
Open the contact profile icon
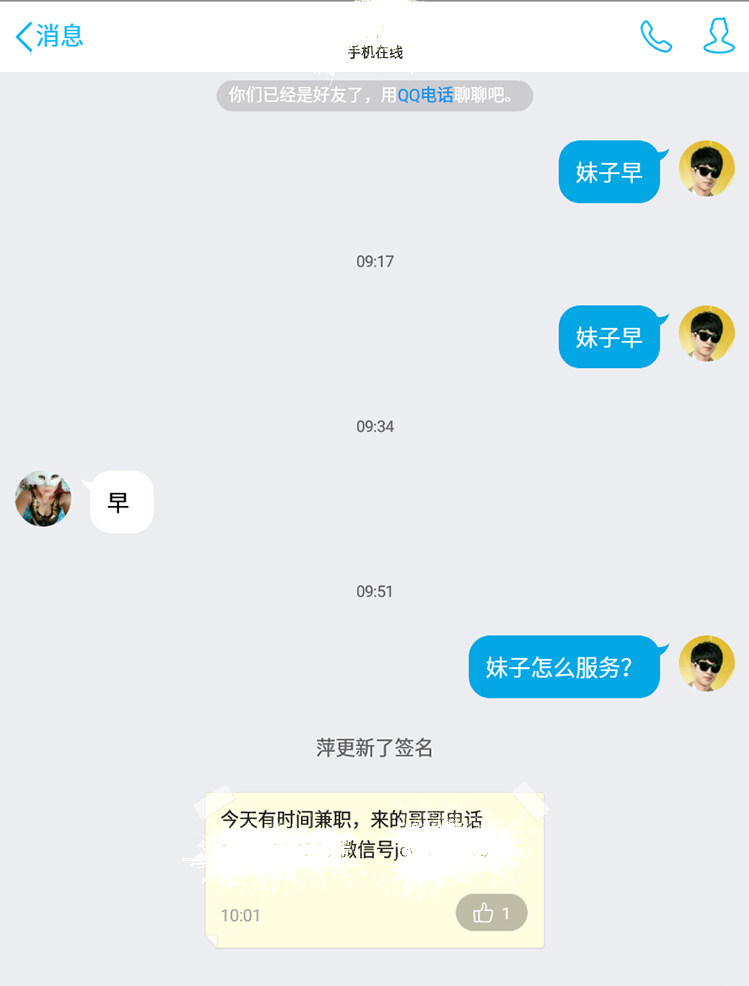tap(718, 37)
